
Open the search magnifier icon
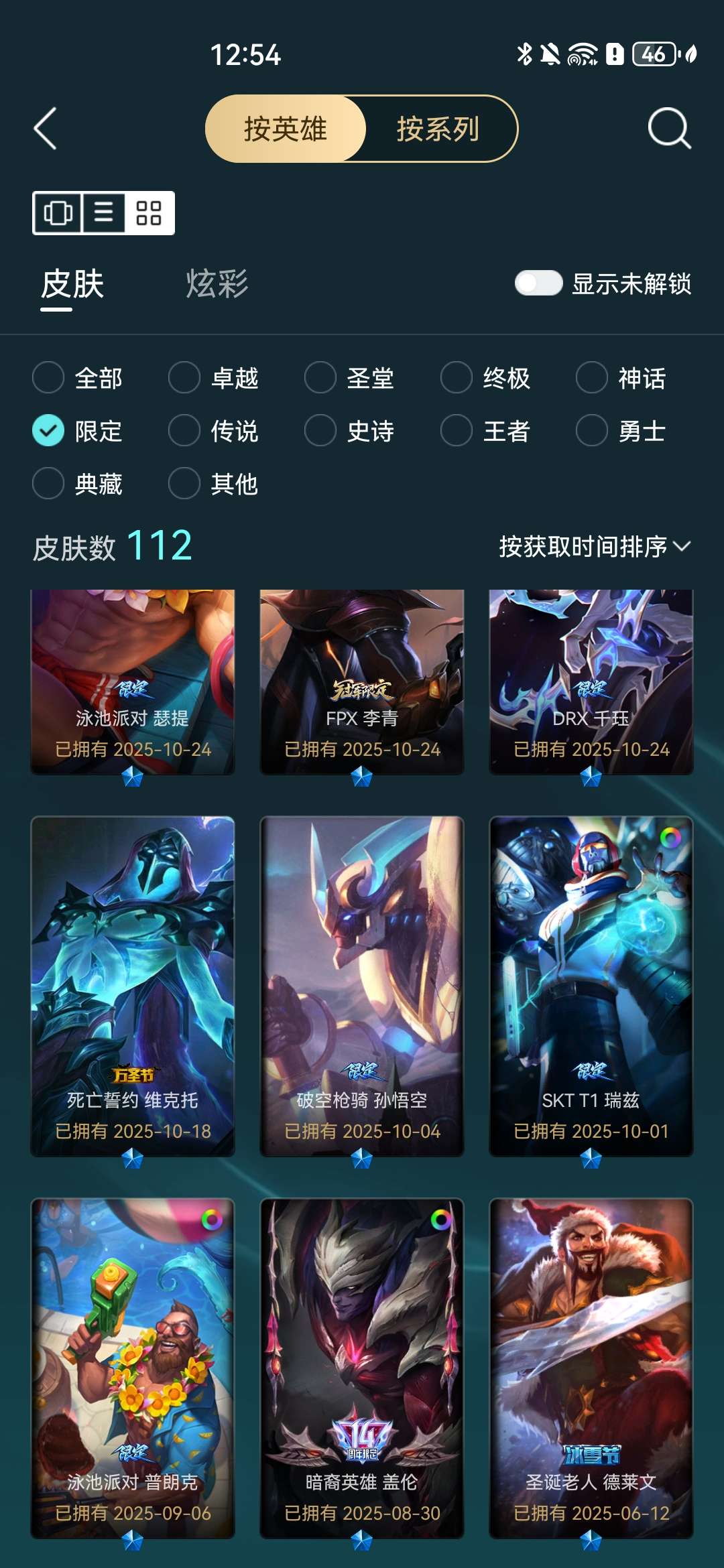669,128
